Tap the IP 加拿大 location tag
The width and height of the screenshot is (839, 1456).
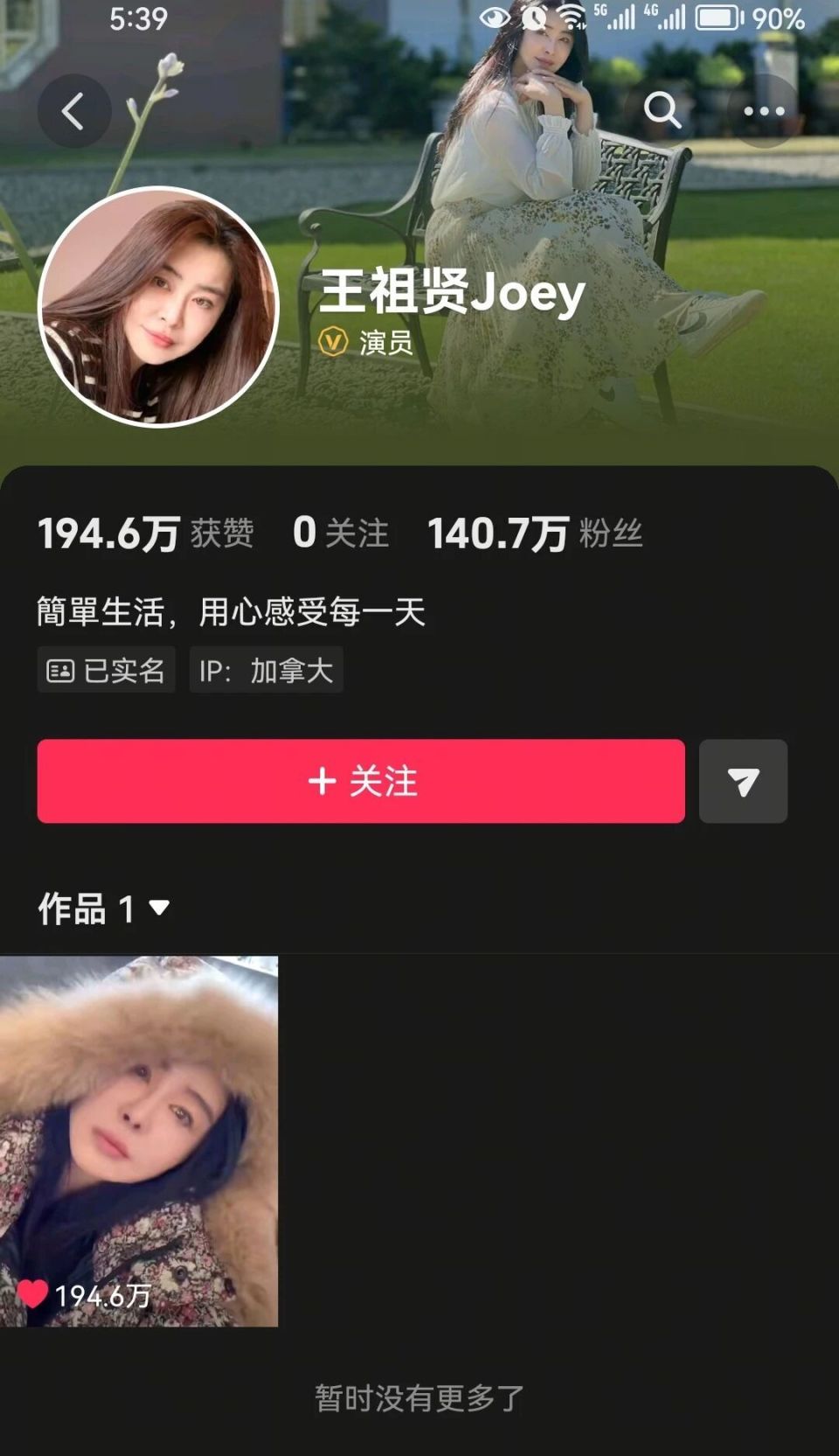[265, 670]
